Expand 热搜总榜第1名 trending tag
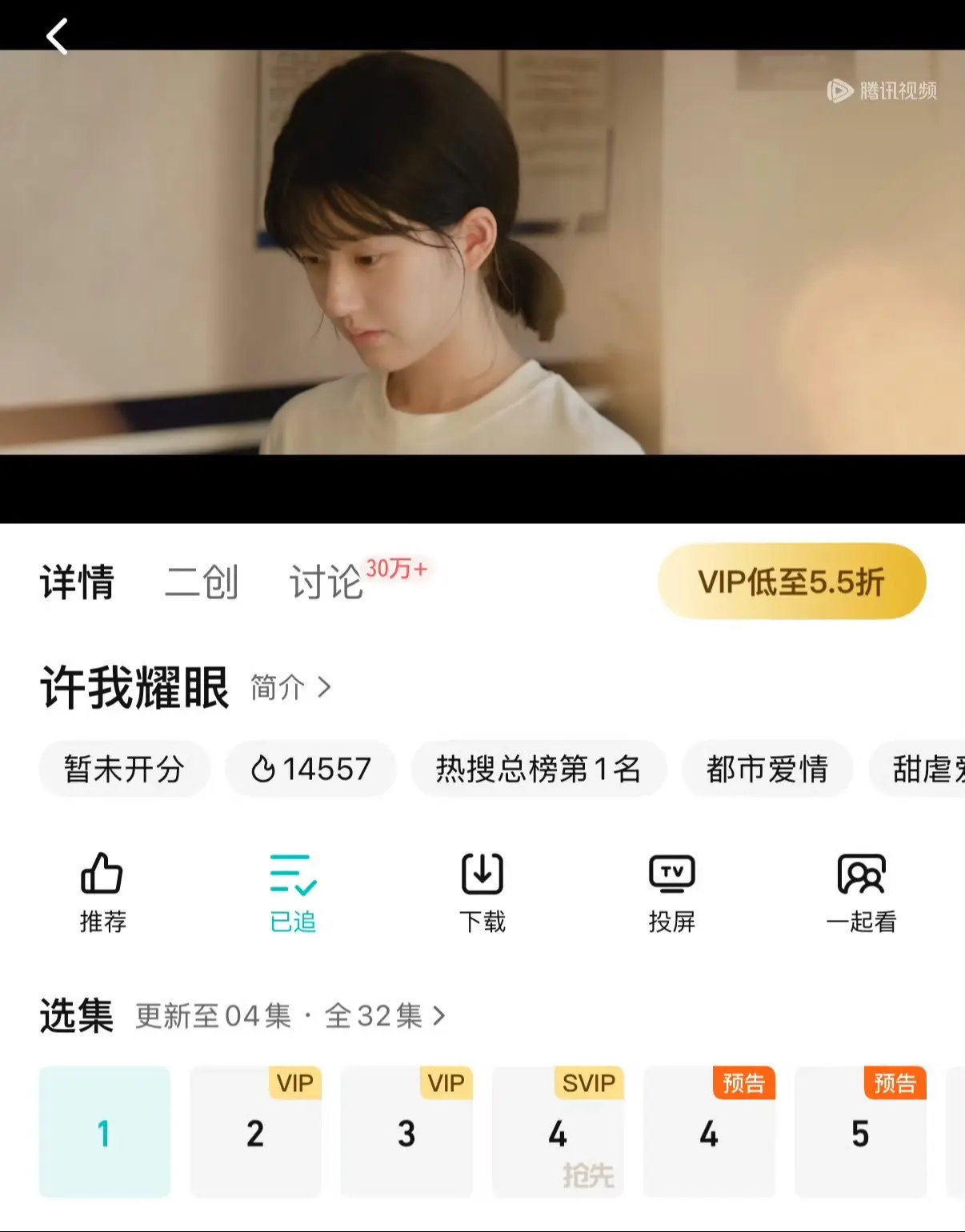This screenshot has width=965, height=1232. pos(539,769)
